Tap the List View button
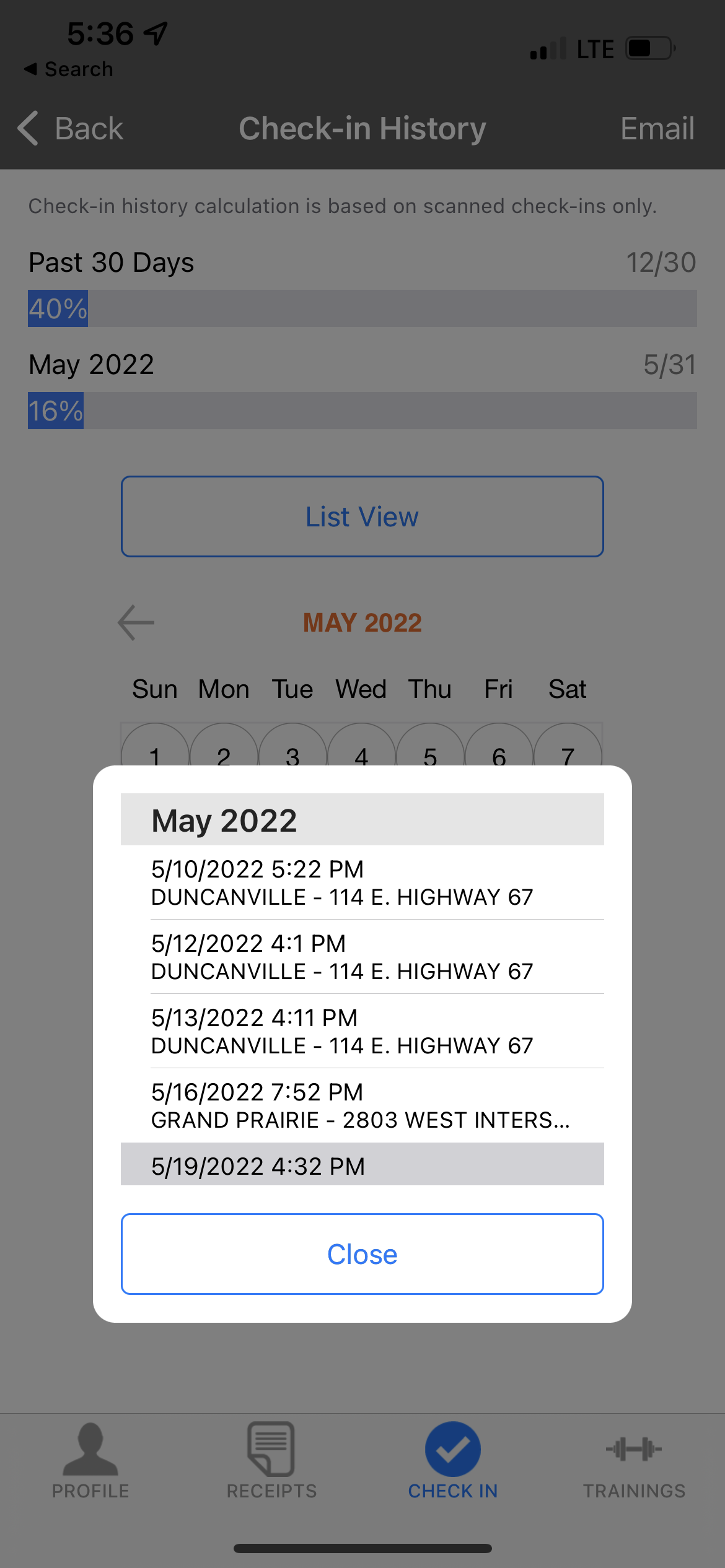725x1568 pixels. pyautogui.click(x=362, y=516)
